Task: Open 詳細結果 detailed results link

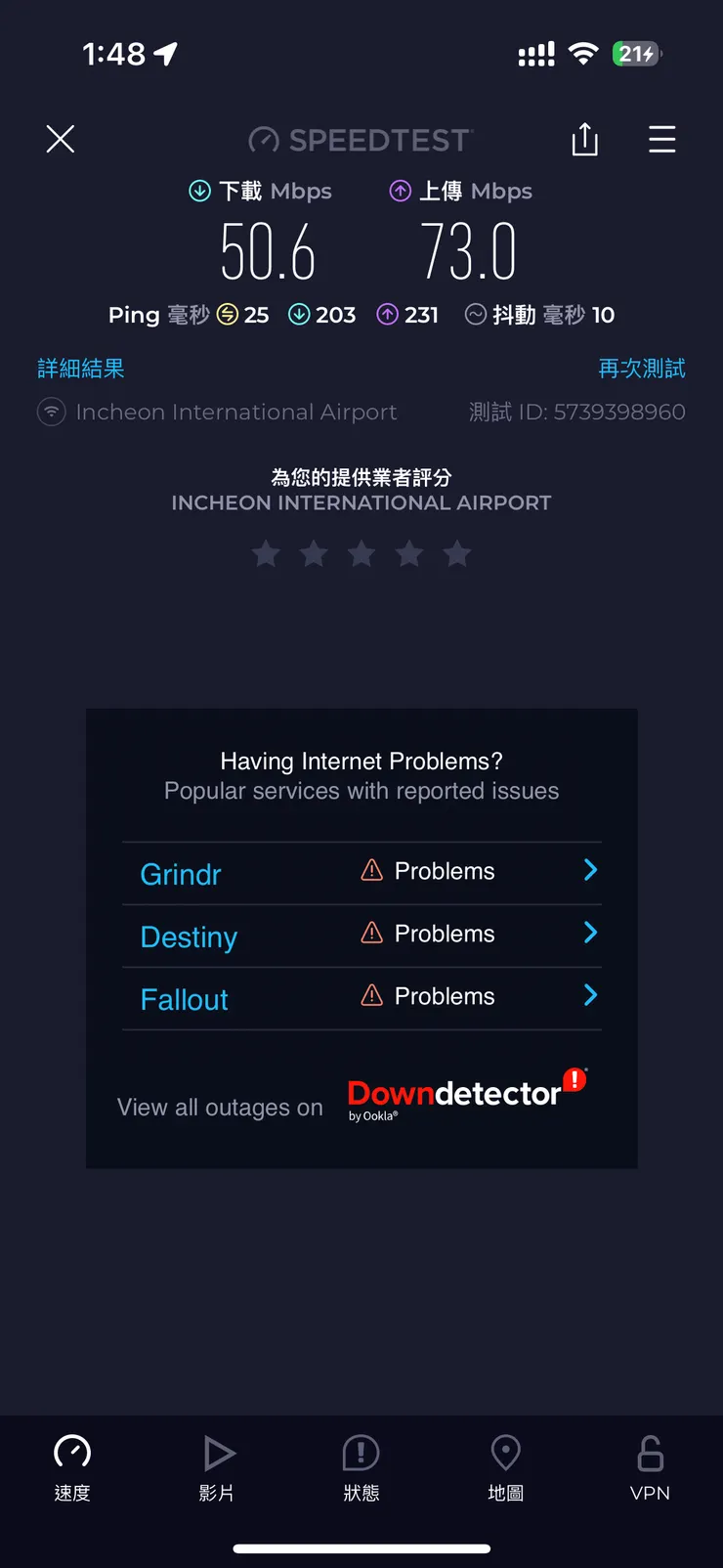Action: [x=81, y=369]
